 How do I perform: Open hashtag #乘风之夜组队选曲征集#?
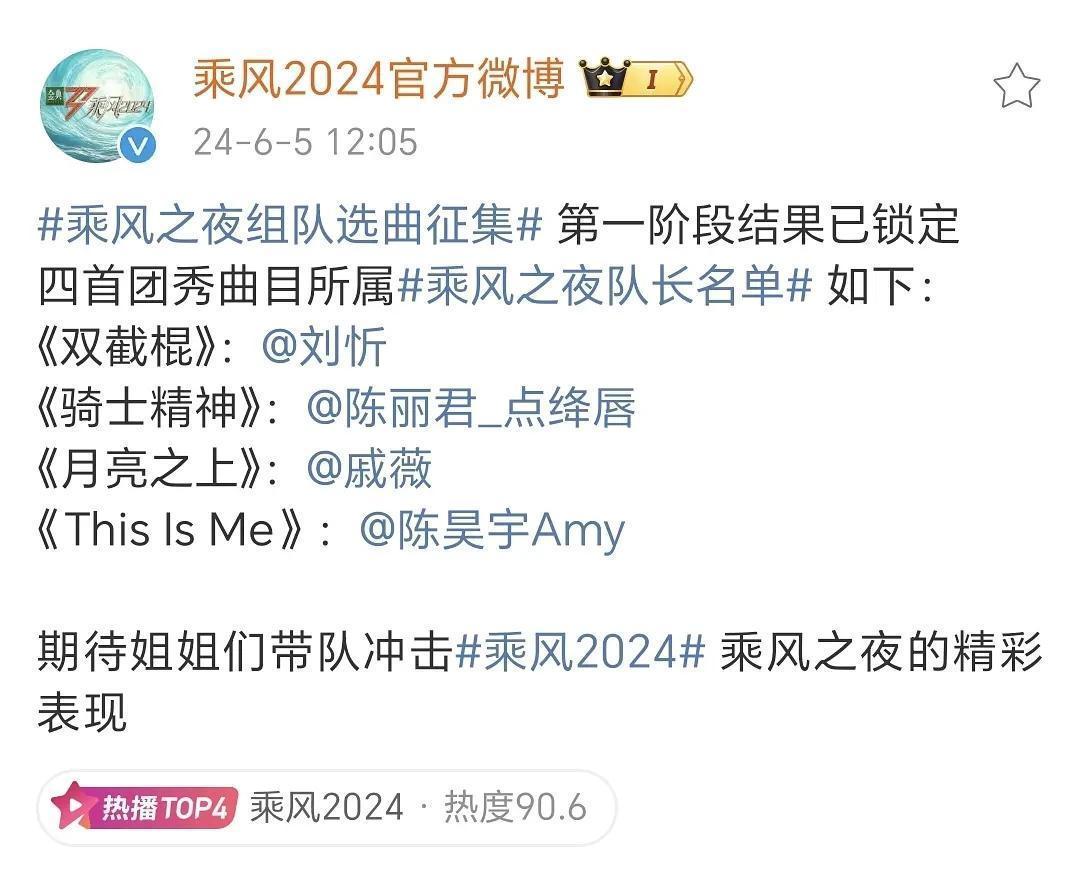290,225
